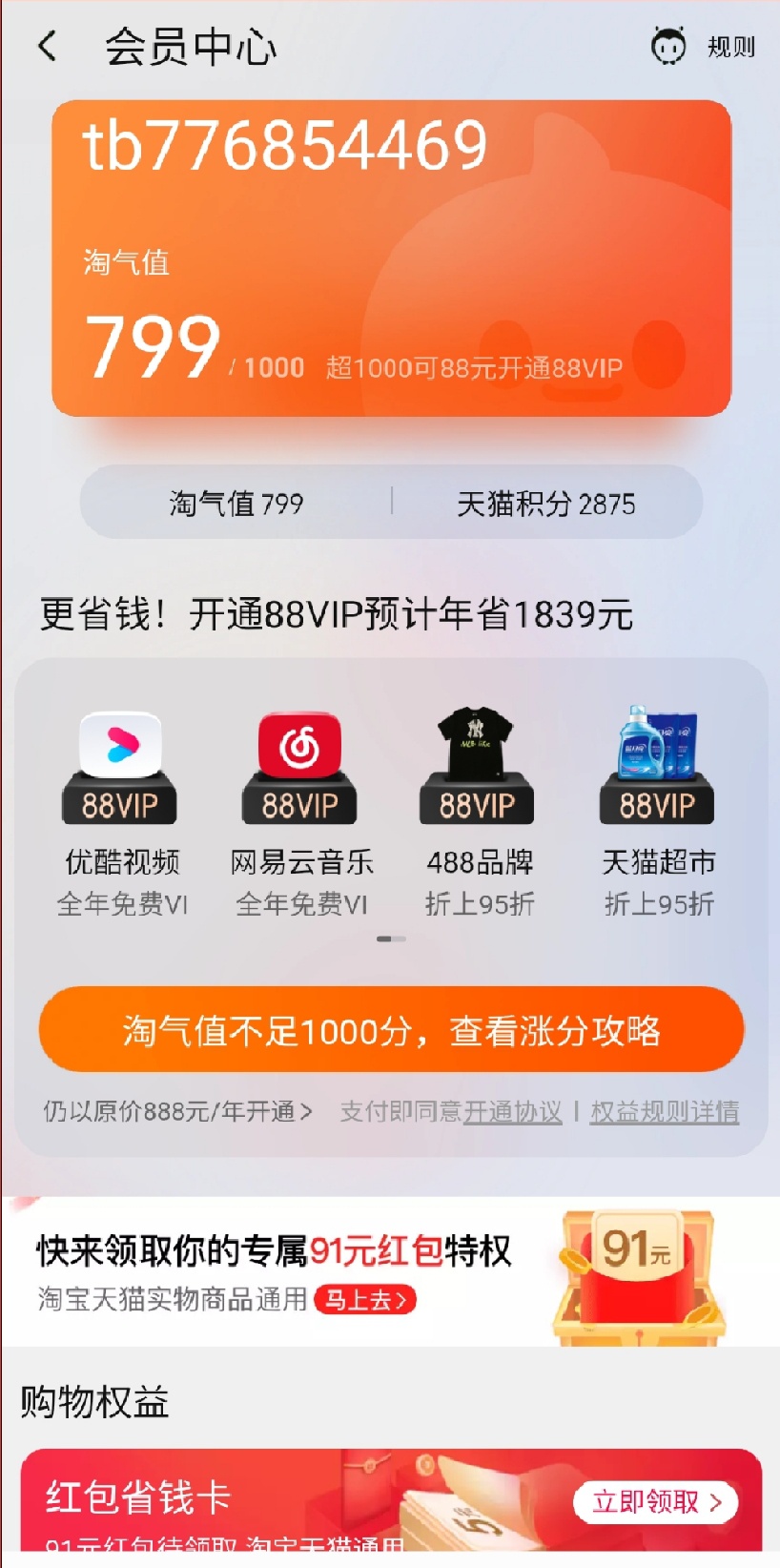Open the orange 淘气值 membership card
Image resolution: width=780 pixels, height=1568 pixels.
tap(391, 258)
